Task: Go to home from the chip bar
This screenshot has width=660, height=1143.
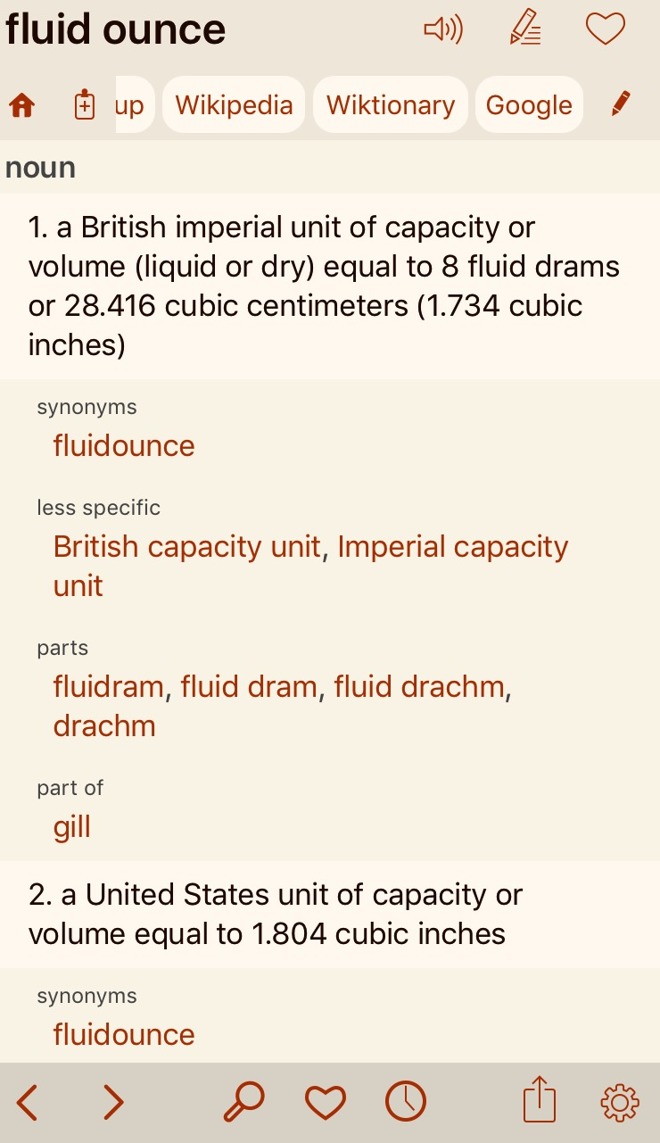Action: coord(22,105)
